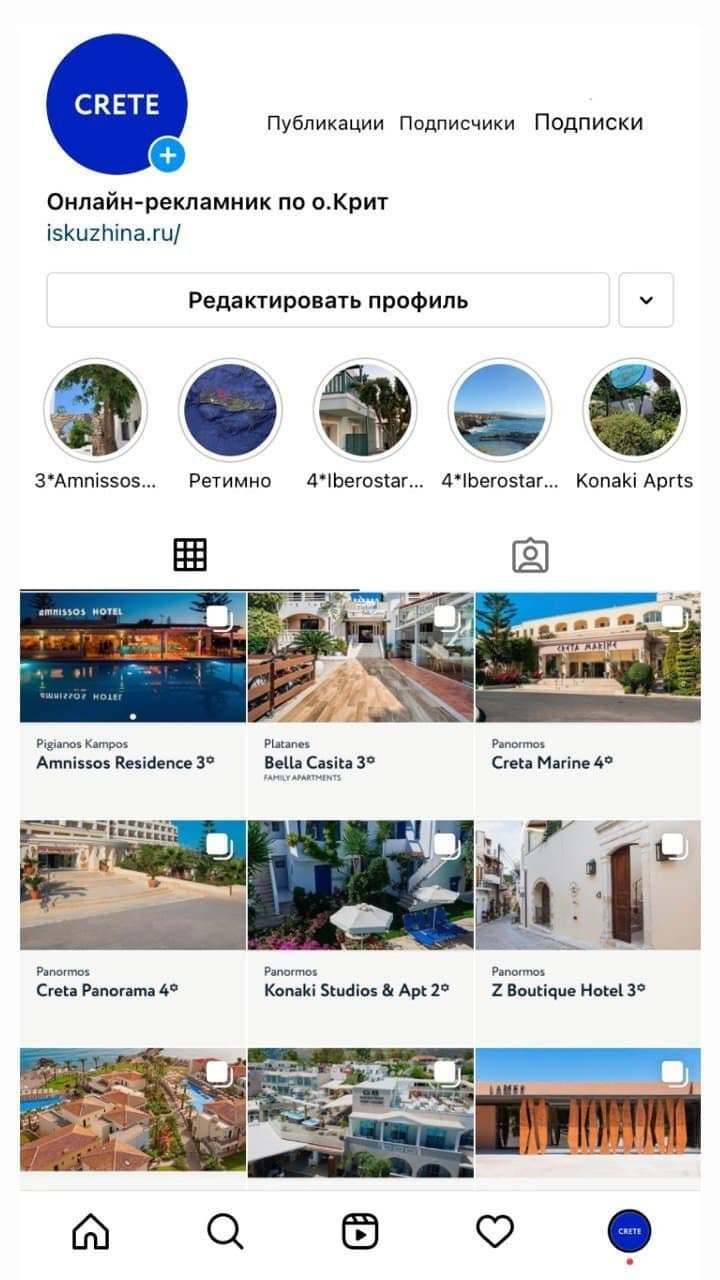Screen dimensions: 720x1280
Task: Switch to the Подписчики tab
Action: [x=456, y=122]
